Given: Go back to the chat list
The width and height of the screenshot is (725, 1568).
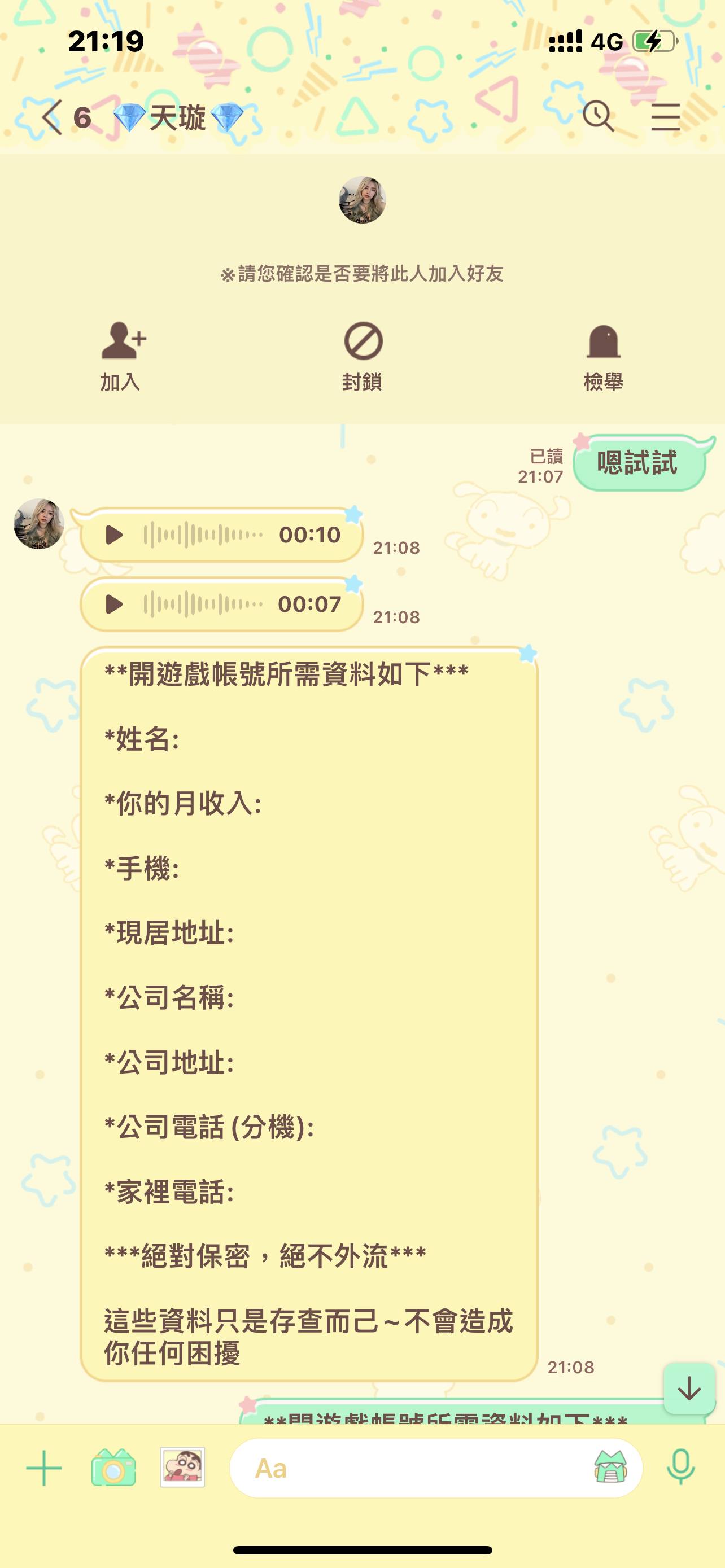Looking at the screenshot, I should pyautogui.click(x=54, y=117).
